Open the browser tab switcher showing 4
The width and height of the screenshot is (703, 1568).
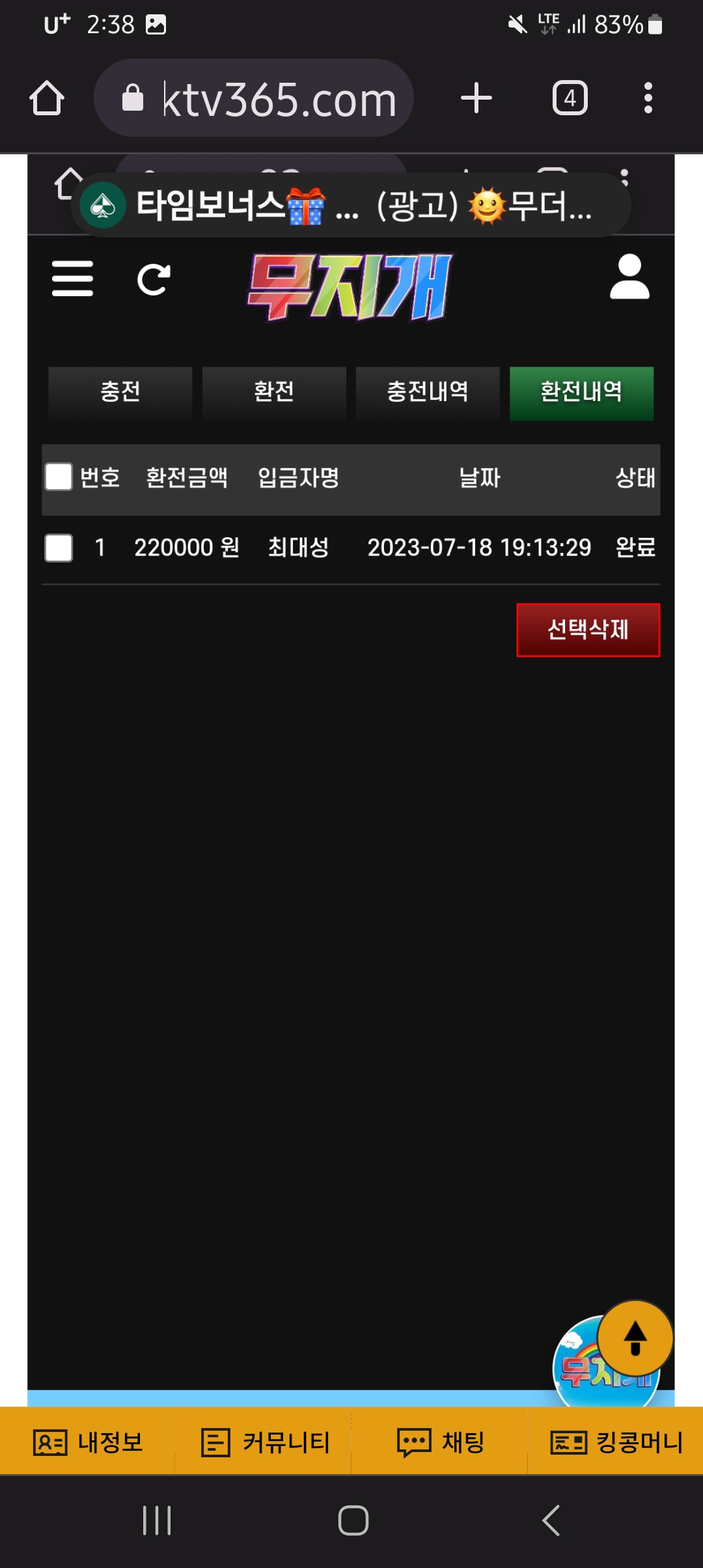(570, 98)
